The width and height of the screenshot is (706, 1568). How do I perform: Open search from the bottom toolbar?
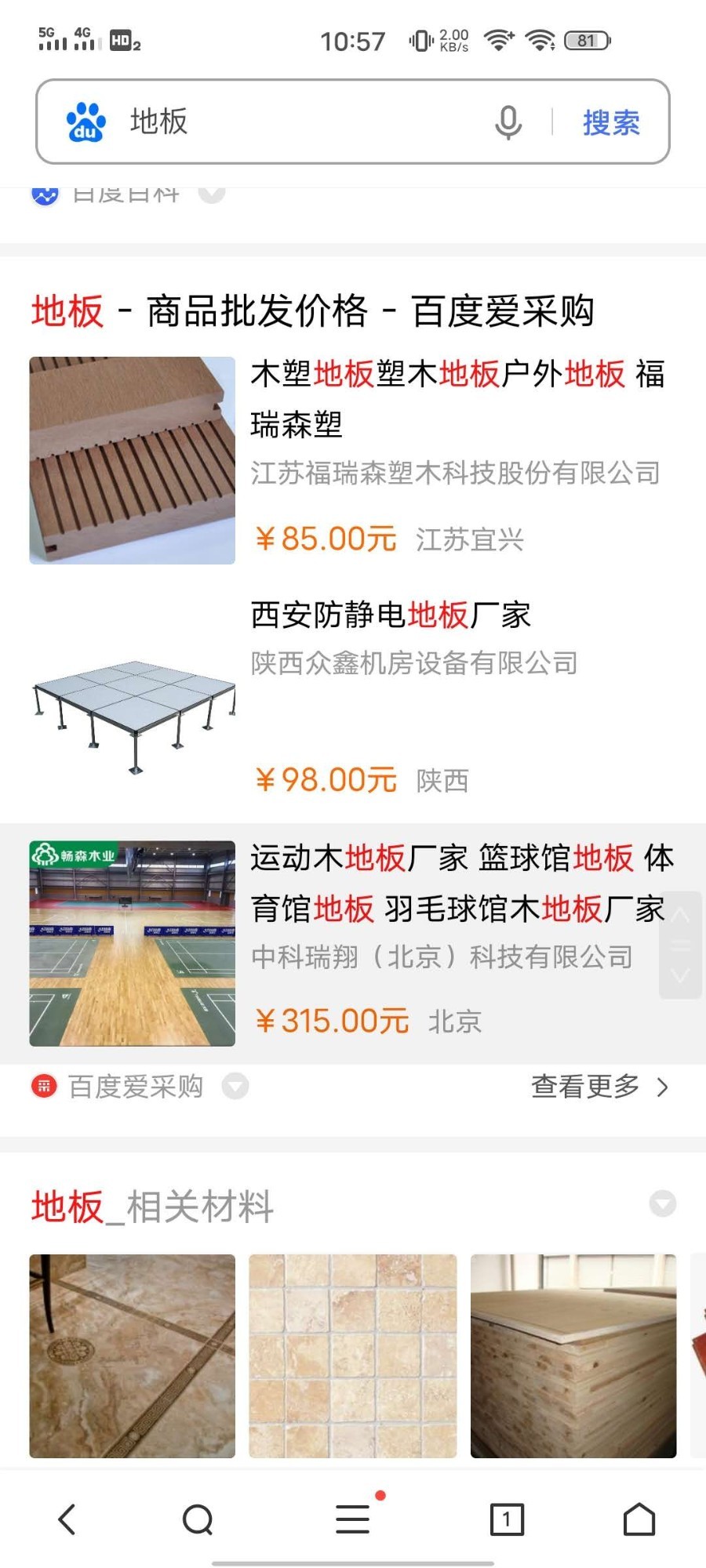[x=197, y=1519]
